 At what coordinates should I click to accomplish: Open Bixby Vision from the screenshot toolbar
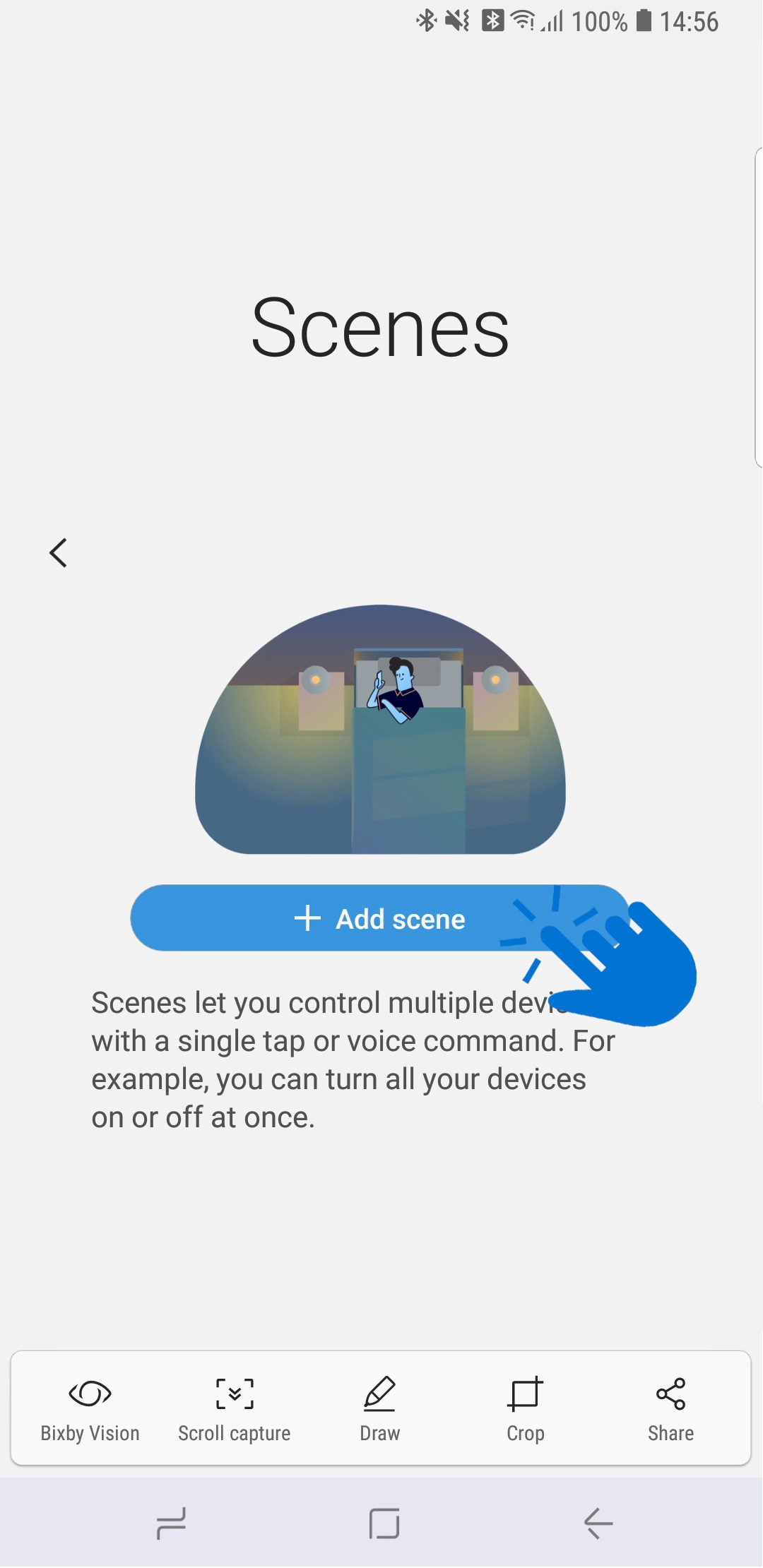(x=90, y=1409)
